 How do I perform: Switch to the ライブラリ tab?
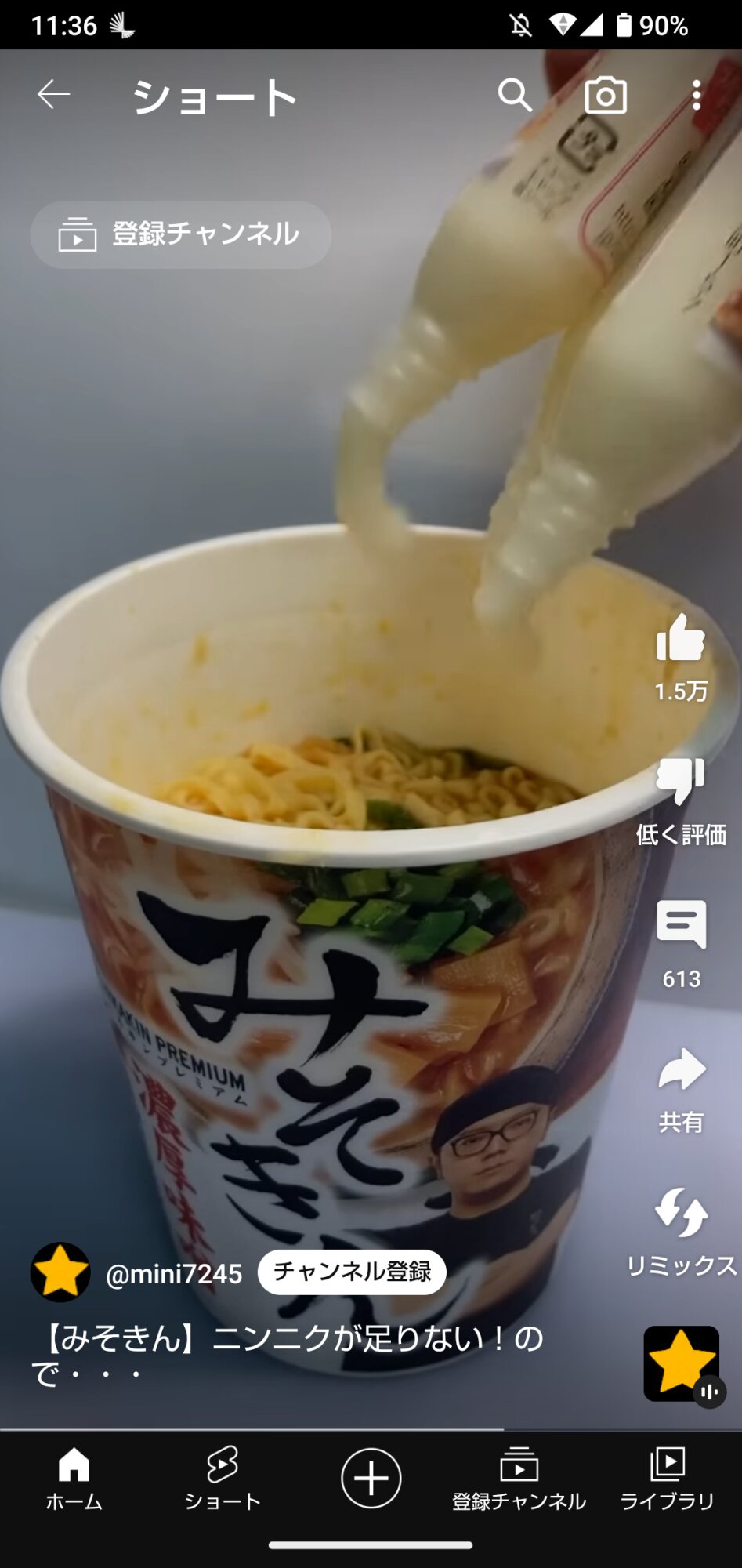coord(667,1478)
